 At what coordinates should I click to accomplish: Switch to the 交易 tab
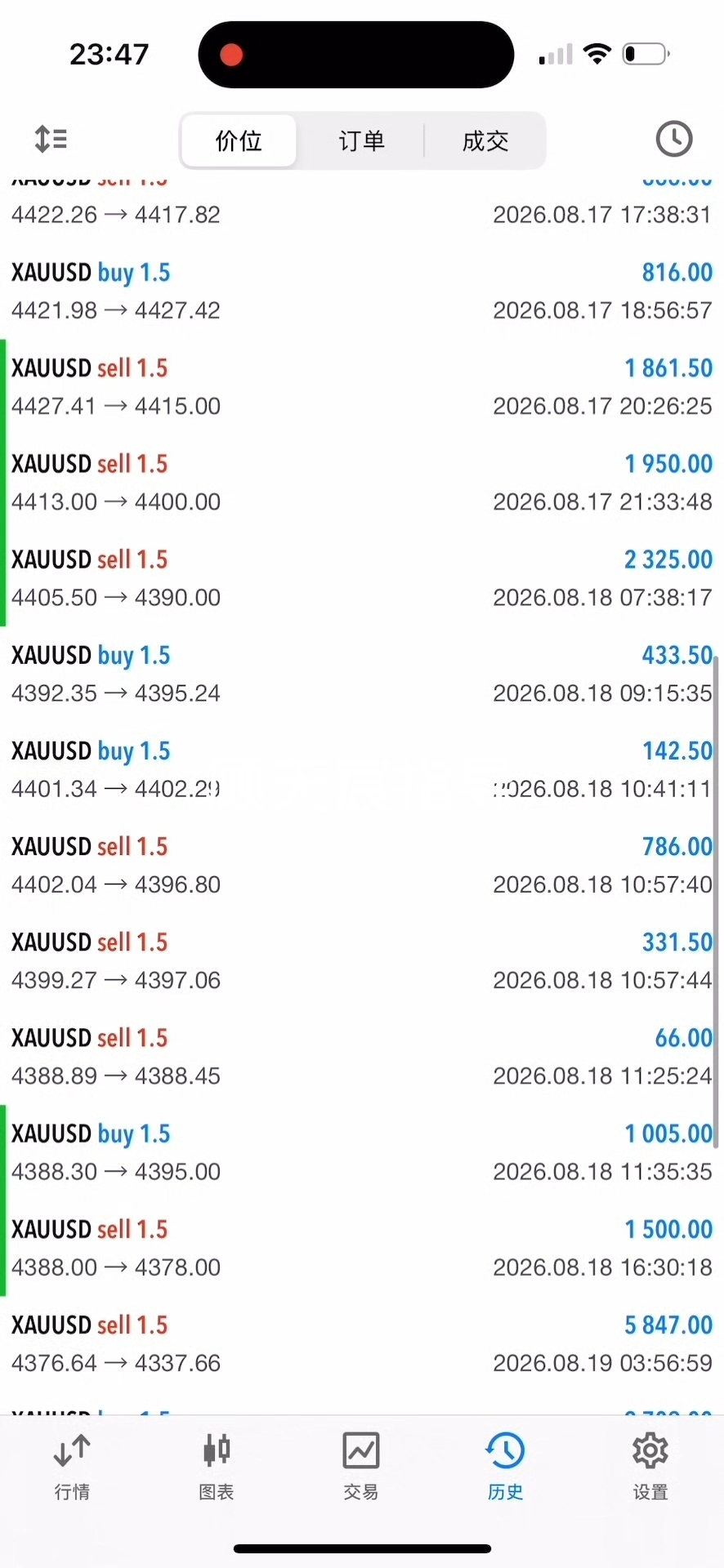[x=361, y=1468]
